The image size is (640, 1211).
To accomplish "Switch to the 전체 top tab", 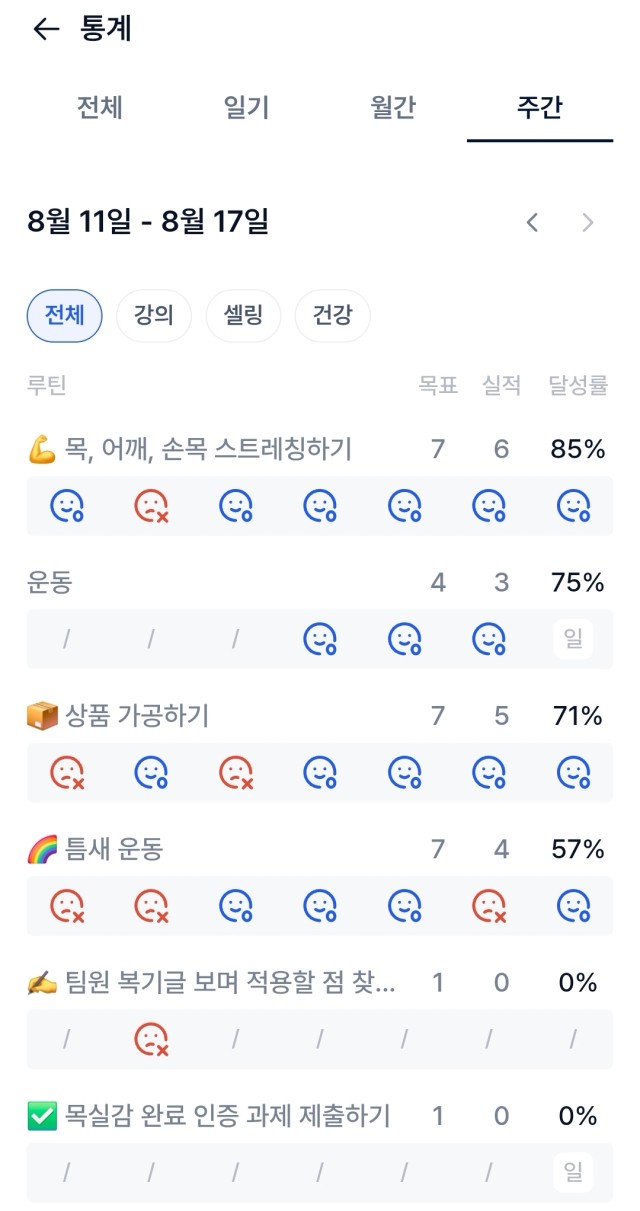I will pos(100,108).
